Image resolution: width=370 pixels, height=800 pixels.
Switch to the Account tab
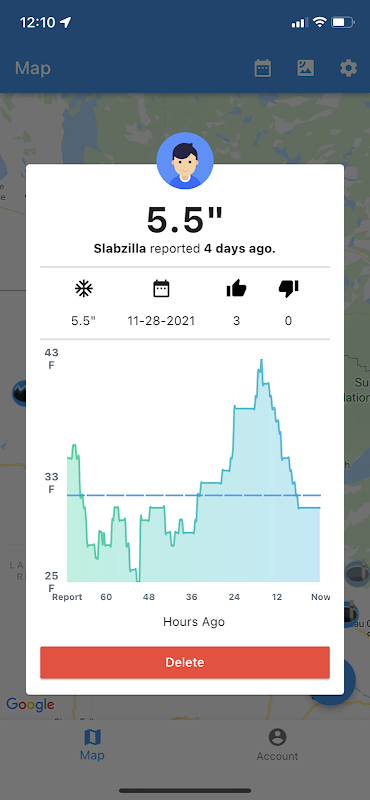coord(277,745)
